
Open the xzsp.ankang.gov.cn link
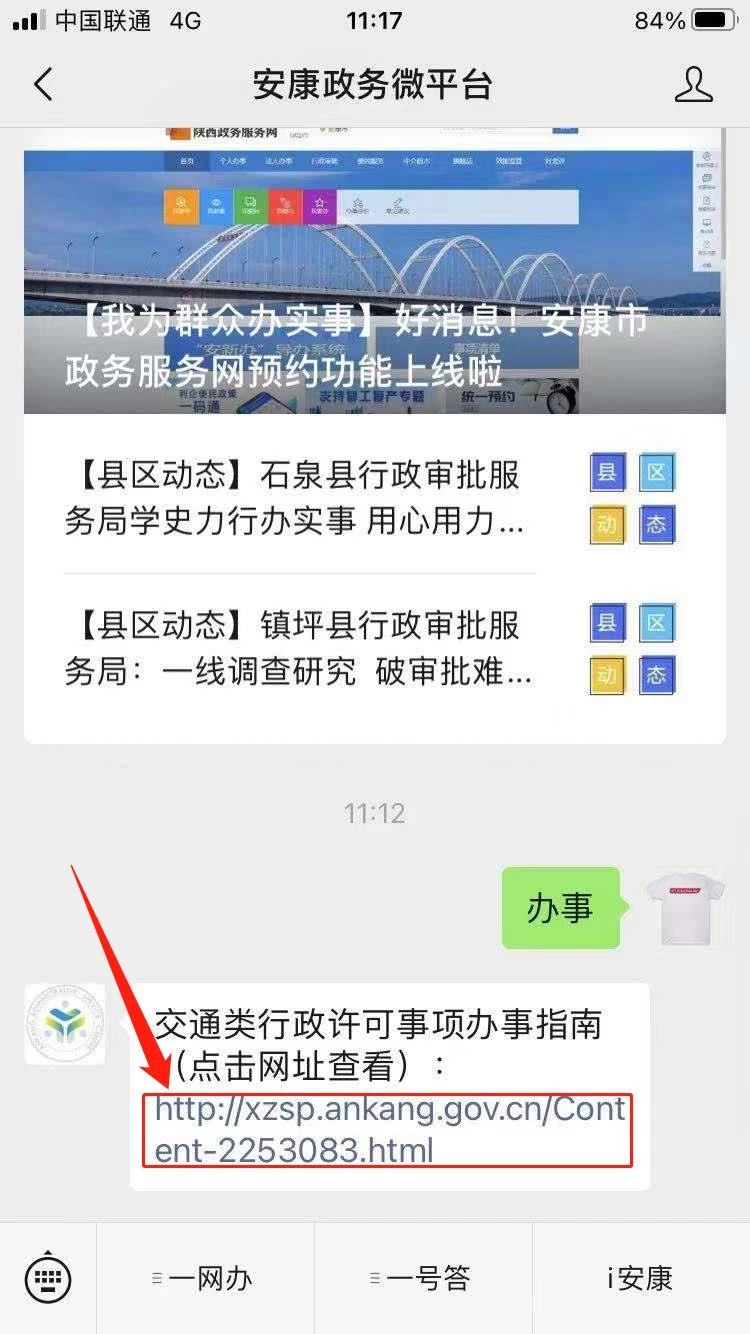[389, 1129]
